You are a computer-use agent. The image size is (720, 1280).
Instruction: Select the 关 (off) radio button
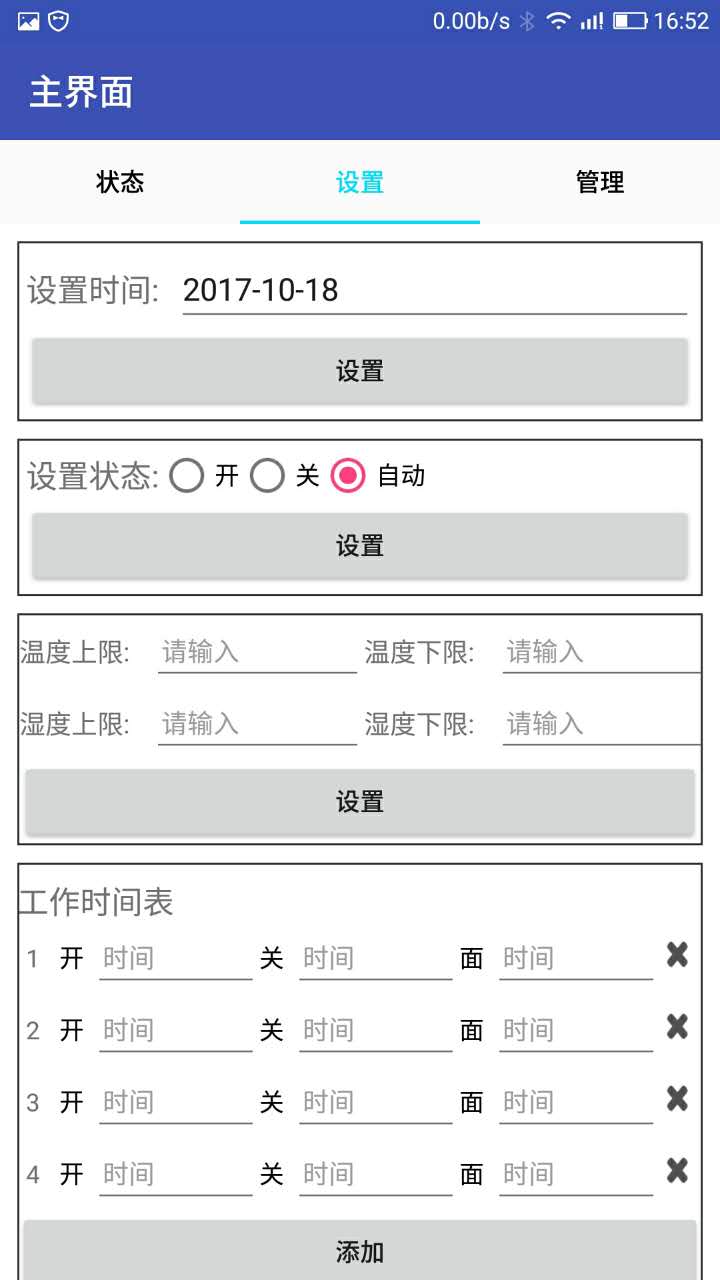[x=268, y=477]
